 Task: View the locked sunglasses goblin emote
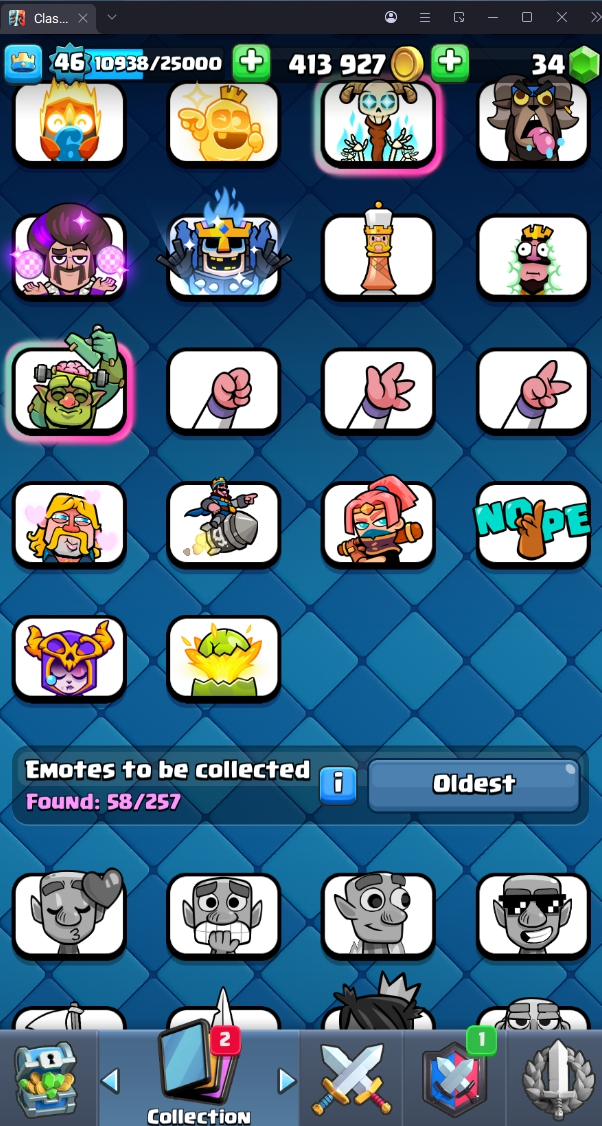533,914
